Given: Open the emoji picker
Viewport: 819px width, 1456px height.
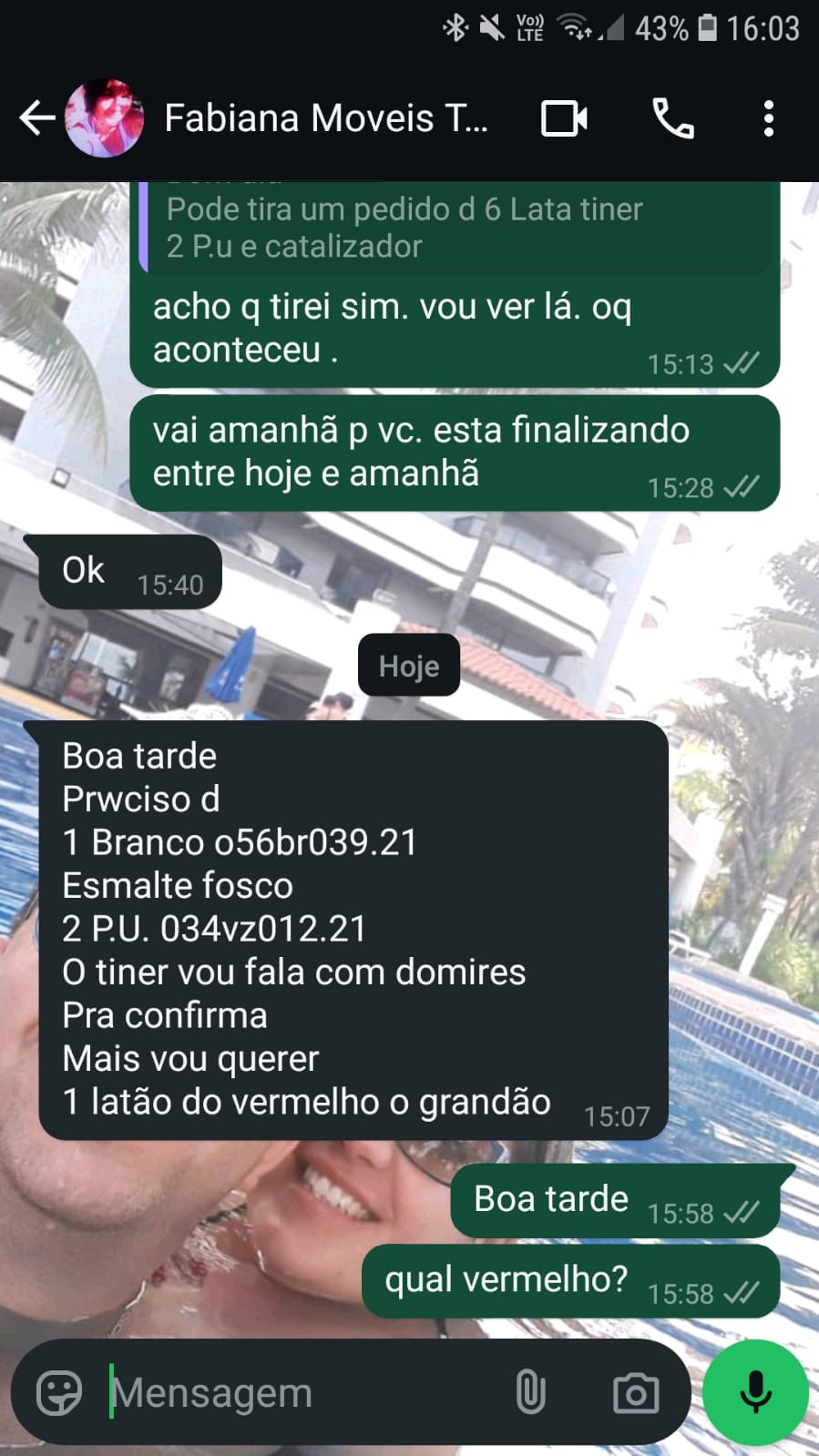Looking at the screenshot, I should [59, 1392].
